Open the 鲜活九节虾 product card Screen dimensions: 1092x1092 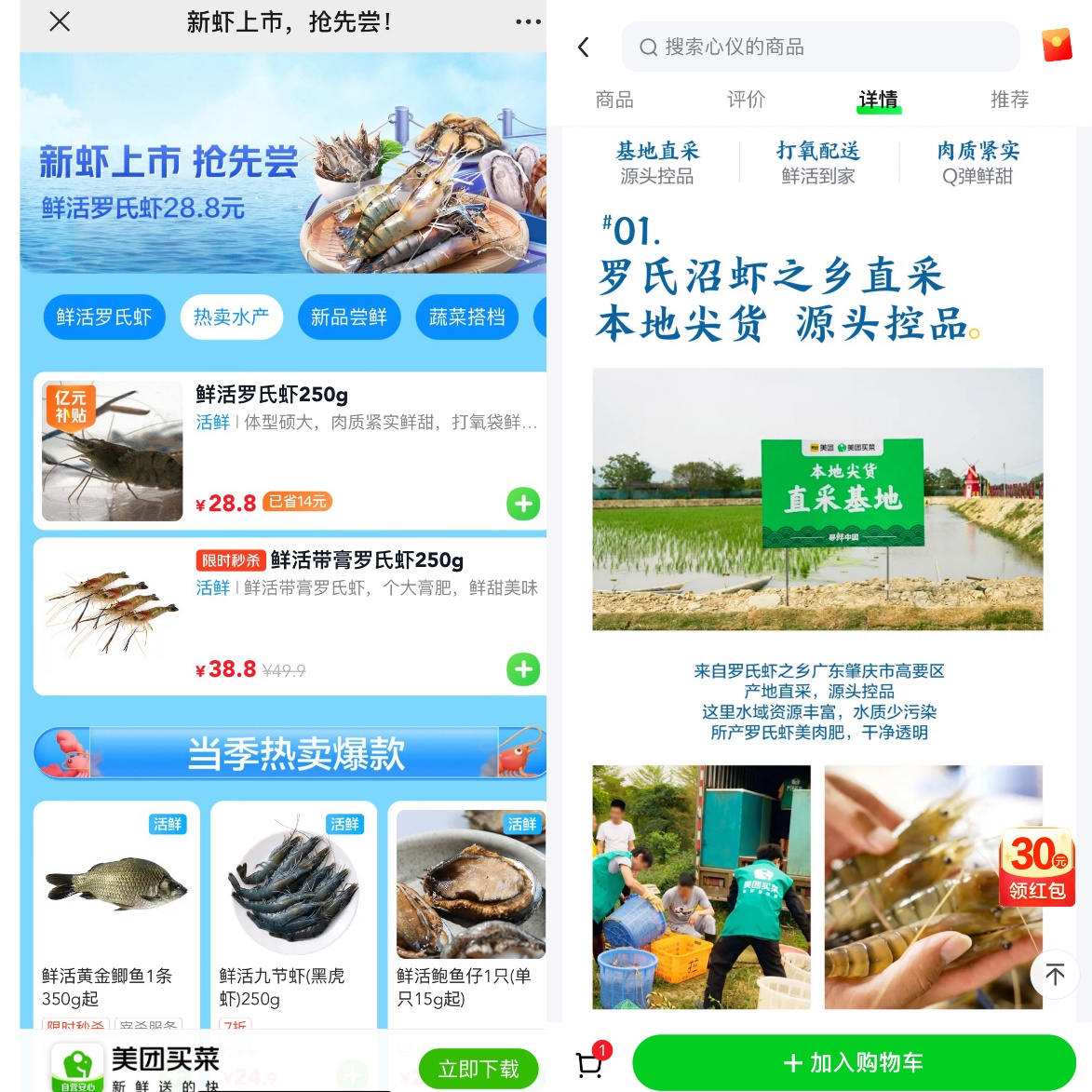293,912
